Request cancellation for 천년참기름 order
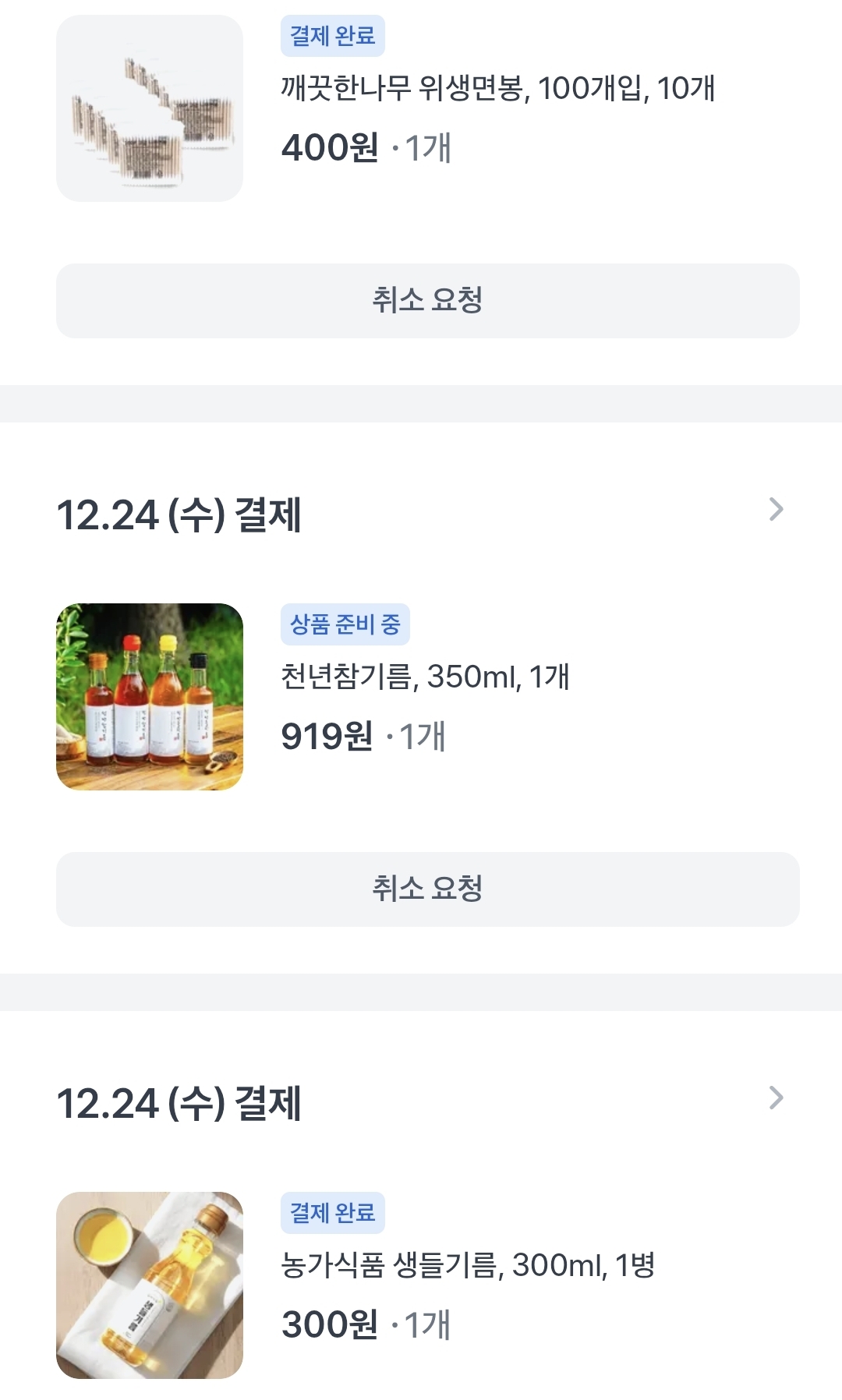This screenshot has height=1400, width=842. [x=427, y=889]
